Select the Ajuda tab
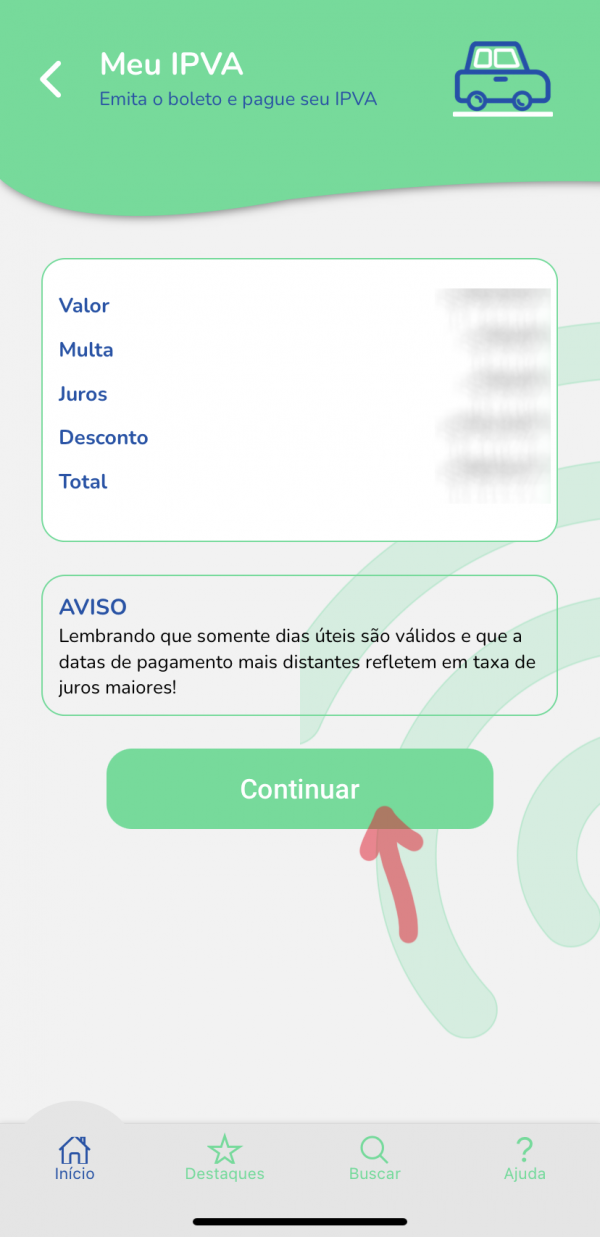600x1237 pixels. coord(524,1159)
